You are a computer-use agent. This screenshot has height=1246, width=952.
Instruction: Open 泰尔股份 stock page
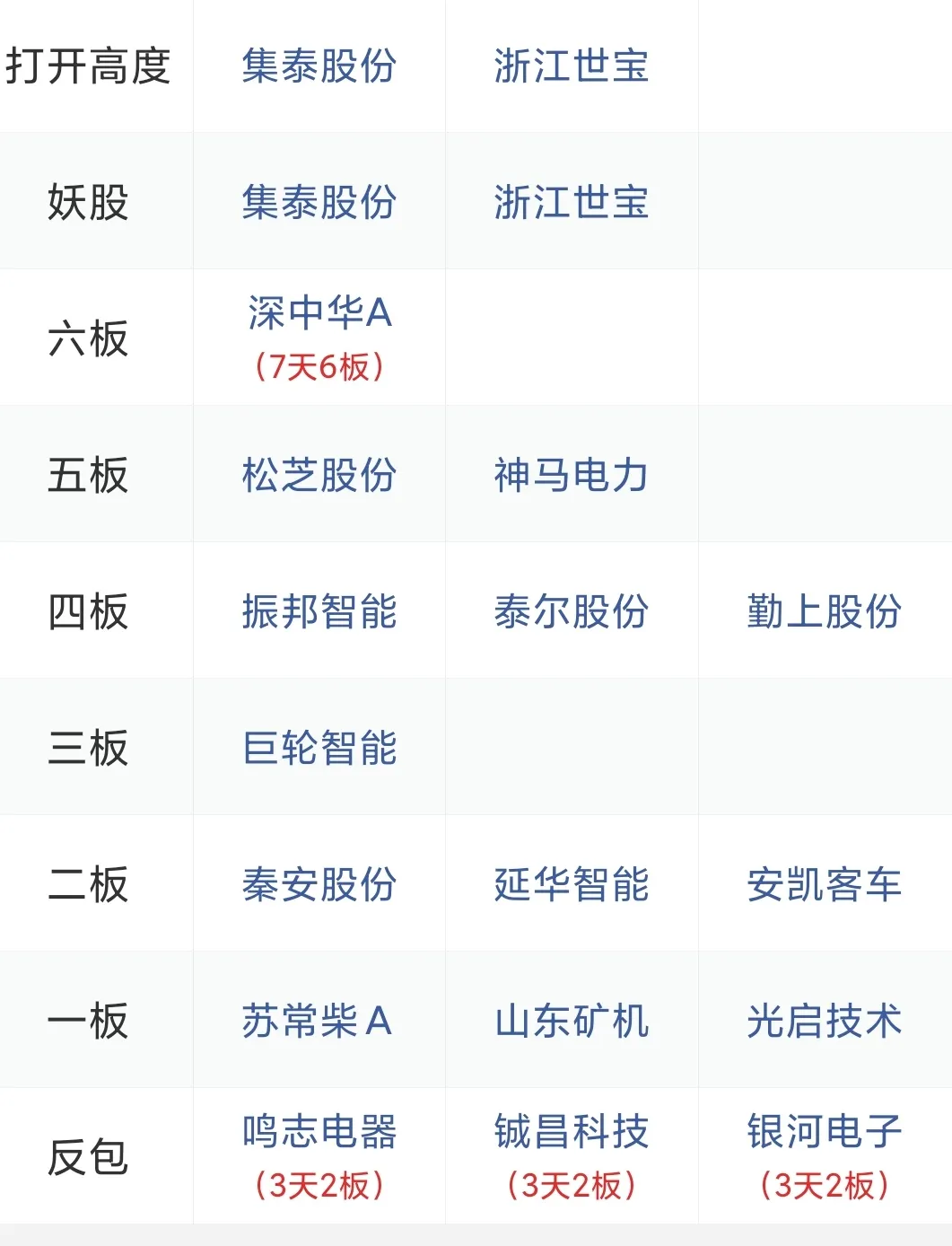click(571, 611)
